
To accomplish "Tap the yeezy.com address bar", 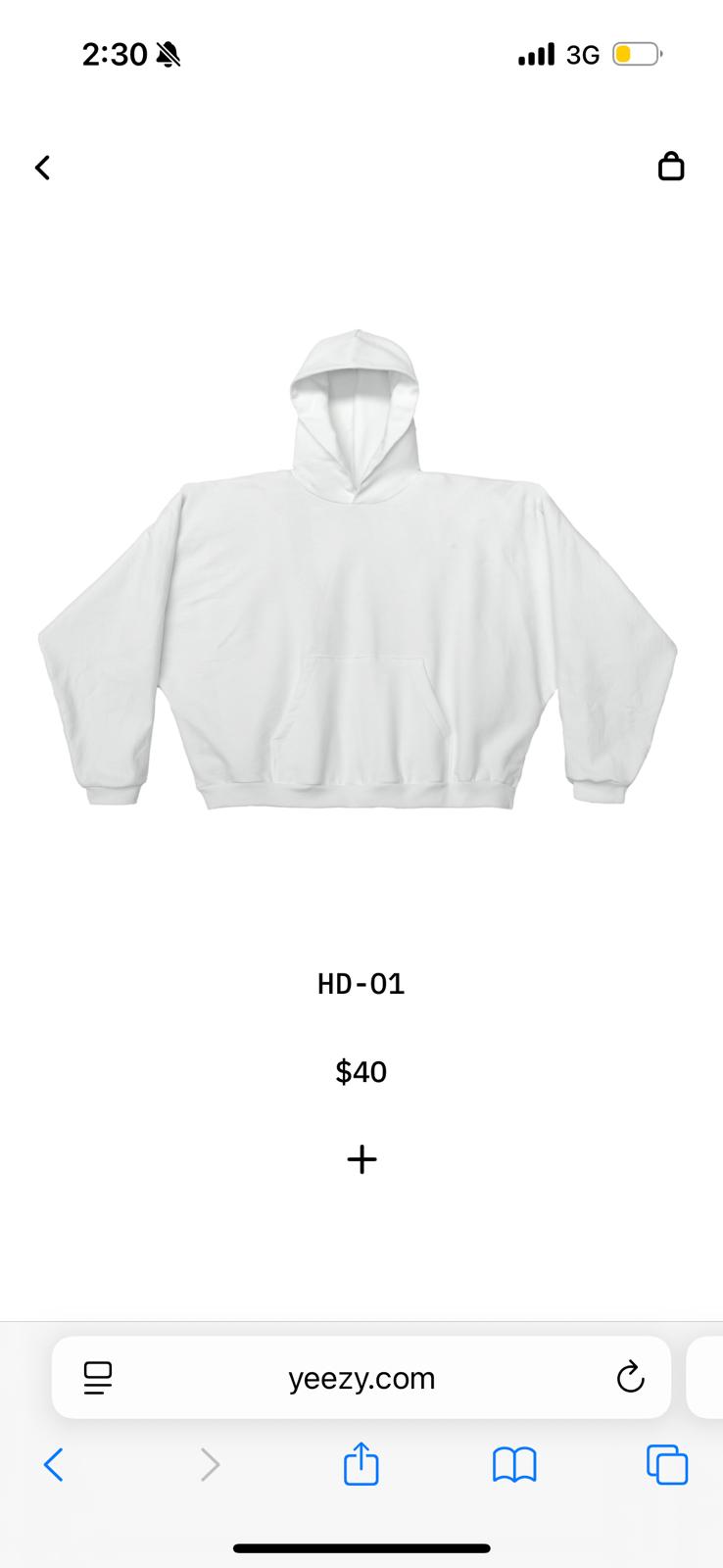I will click(361, 1378).
